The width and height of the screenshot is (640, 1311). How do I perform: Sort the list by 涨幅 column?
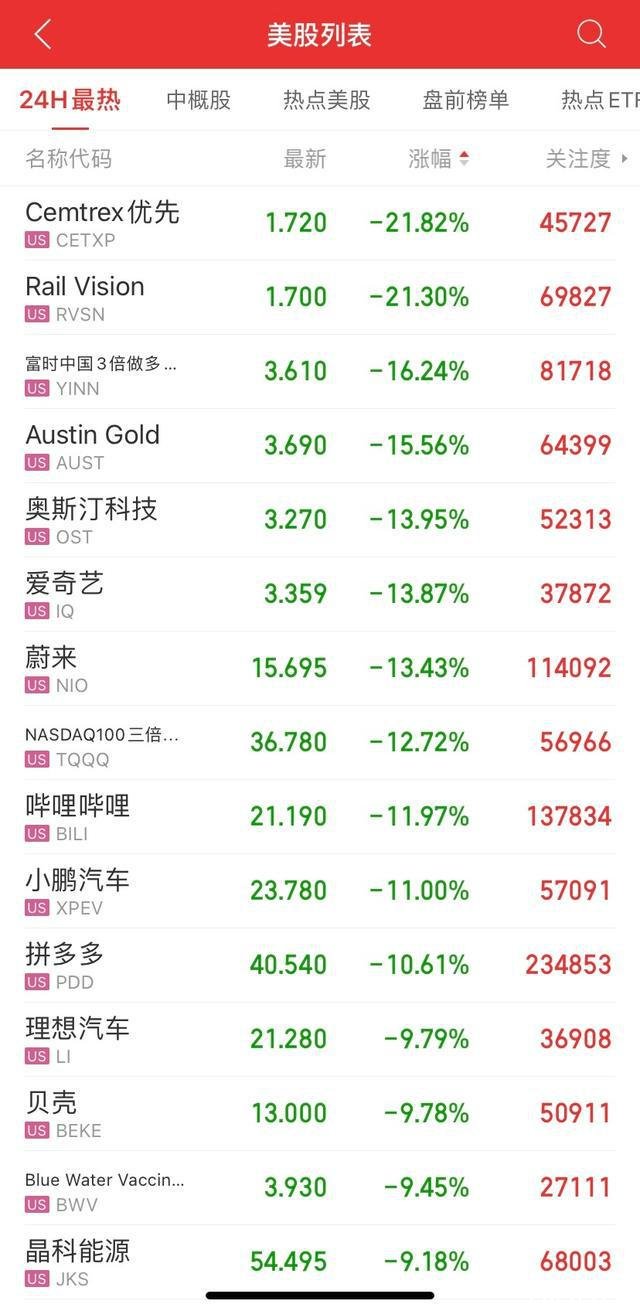click(x=438, y=158)
